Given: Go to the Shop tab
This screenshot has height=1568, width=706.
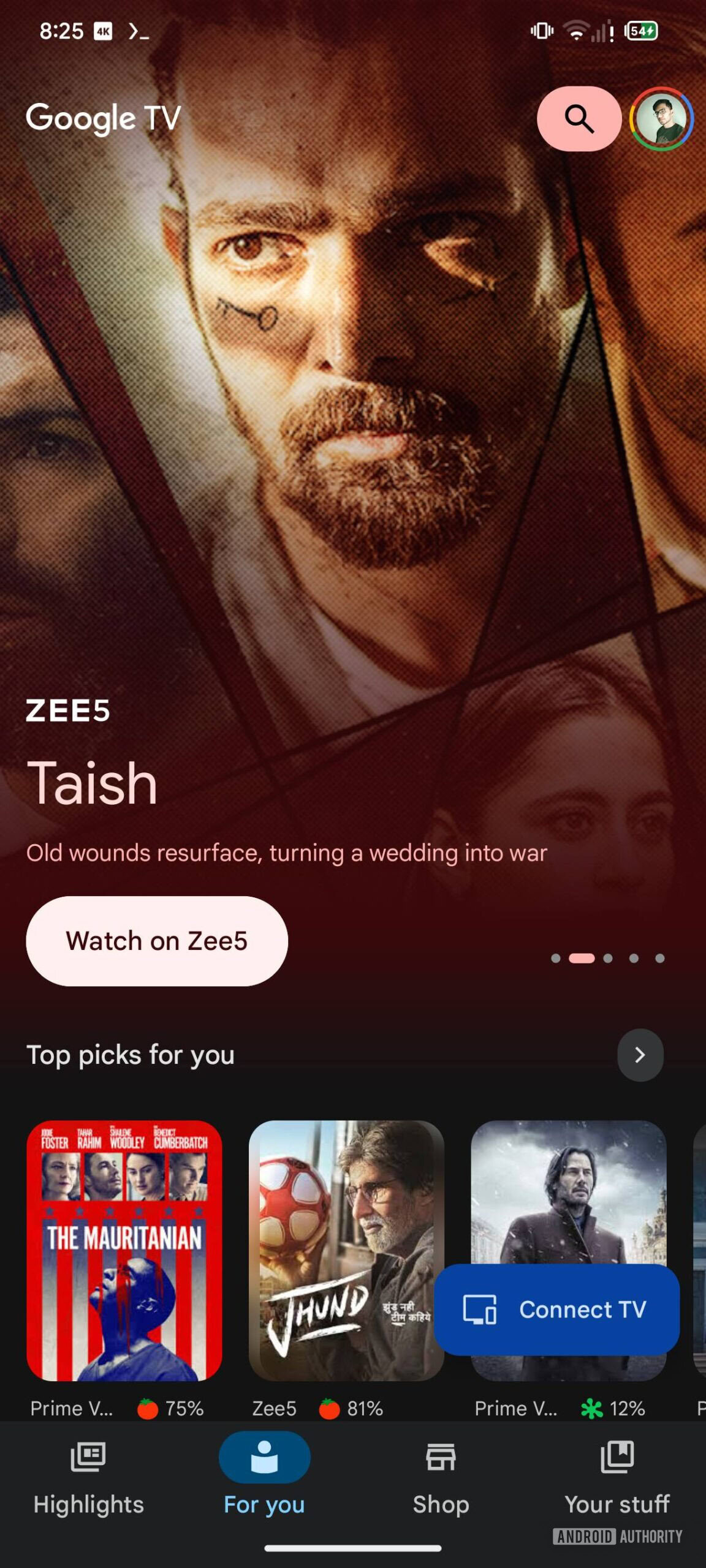Looking at the screenshot, I should tap(441, 1476).
